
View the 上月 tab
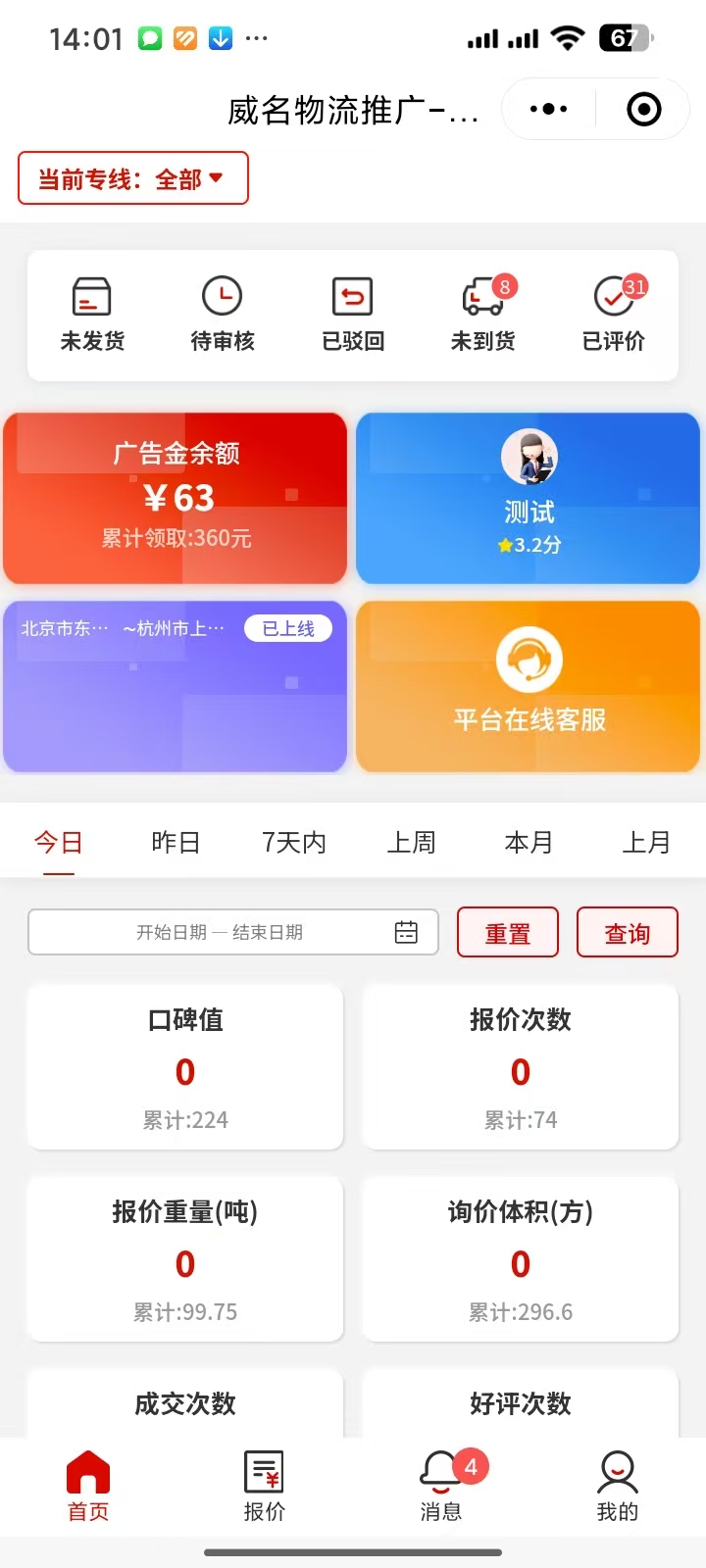[x=647, y=842]
